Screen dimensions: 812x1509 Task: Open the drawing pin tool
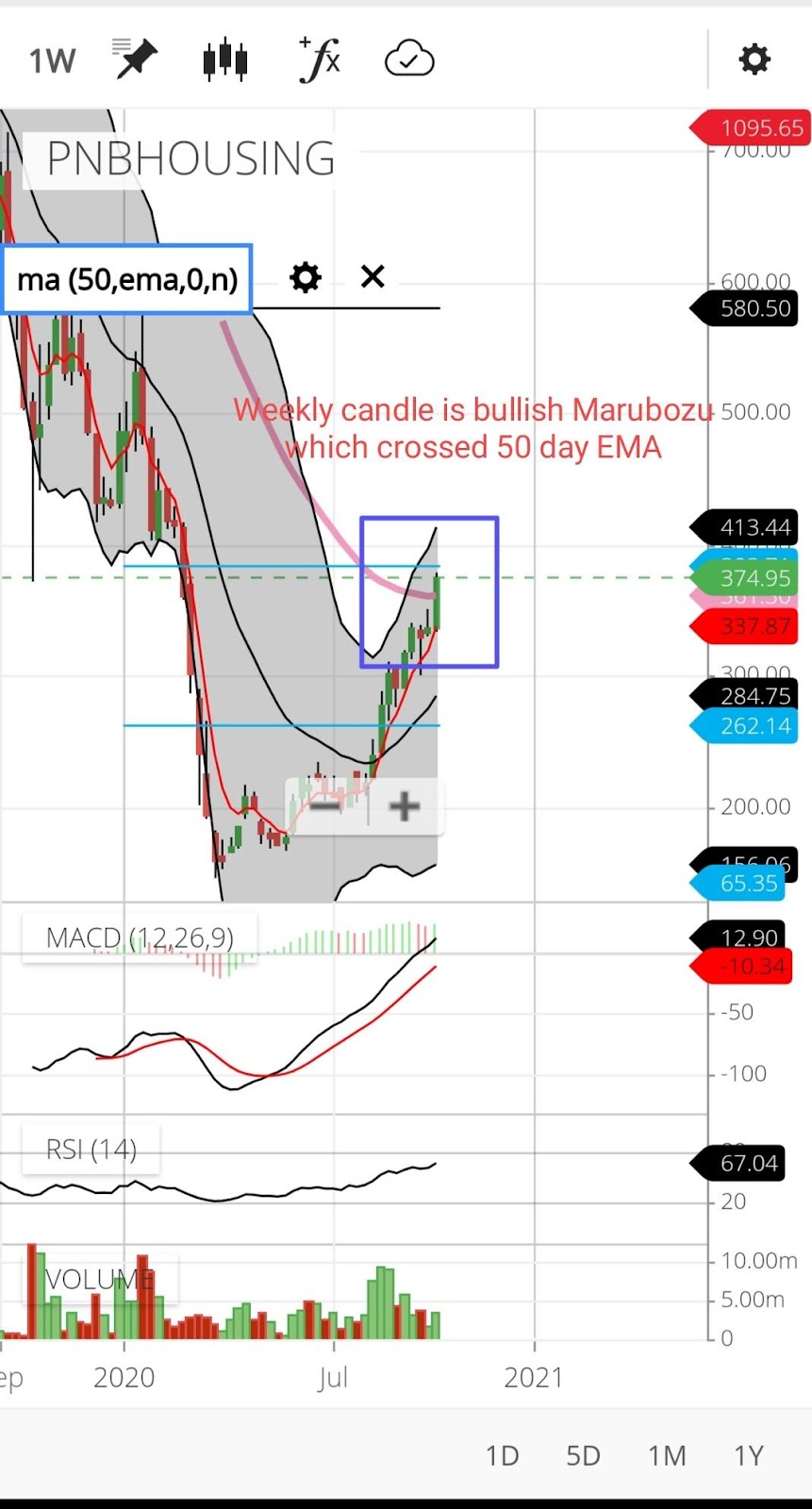coord(135,59)
